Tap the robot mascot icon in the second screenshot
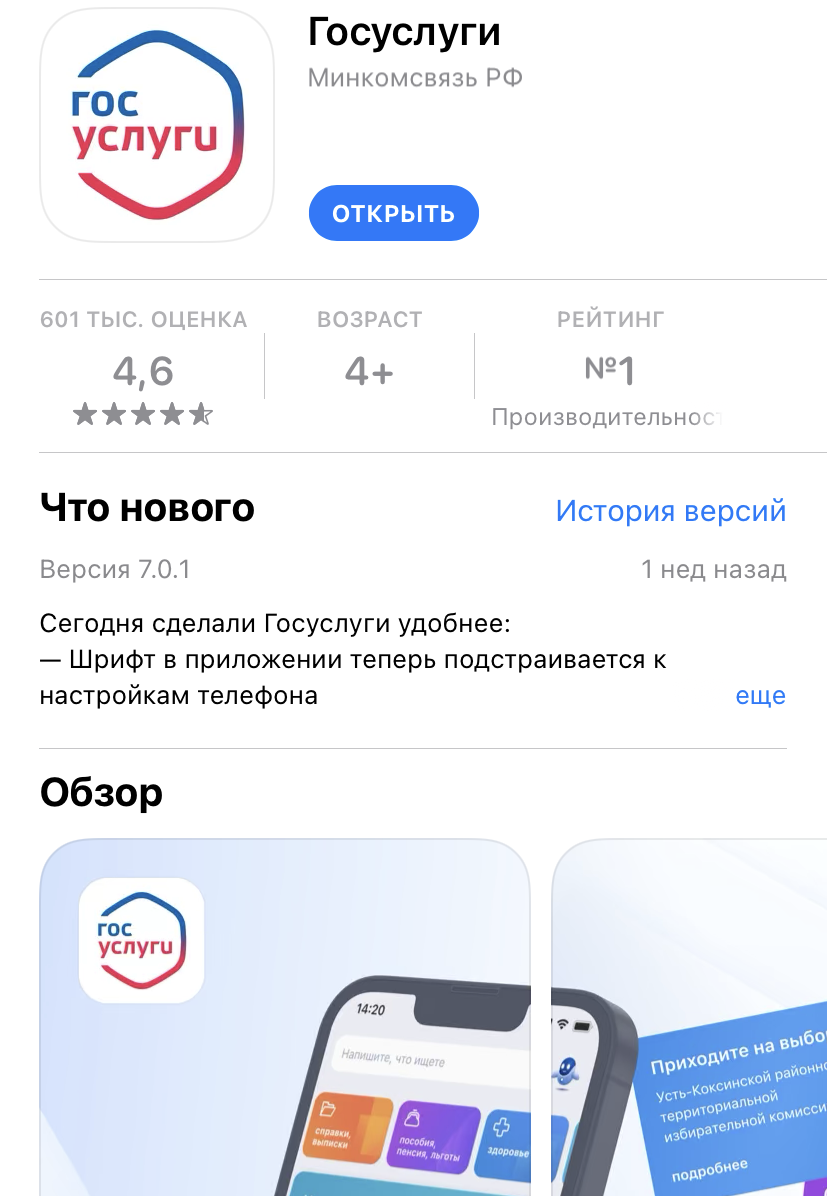 coord(568,1068)
